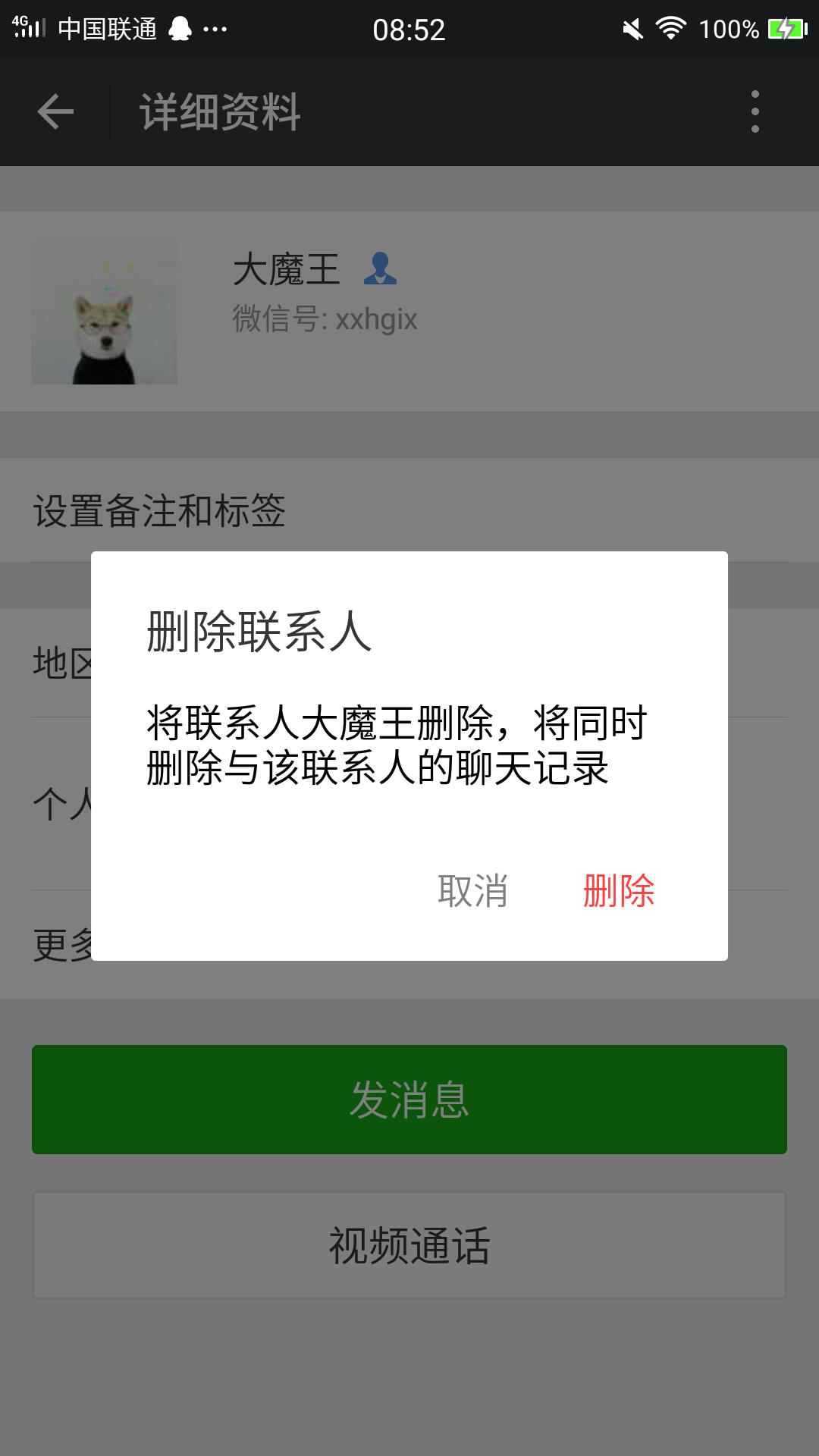Image resolution: width=819 pixels, height=1456 pixels.
Task: Cancel the dialog via 取消
Action: [472, 890]
